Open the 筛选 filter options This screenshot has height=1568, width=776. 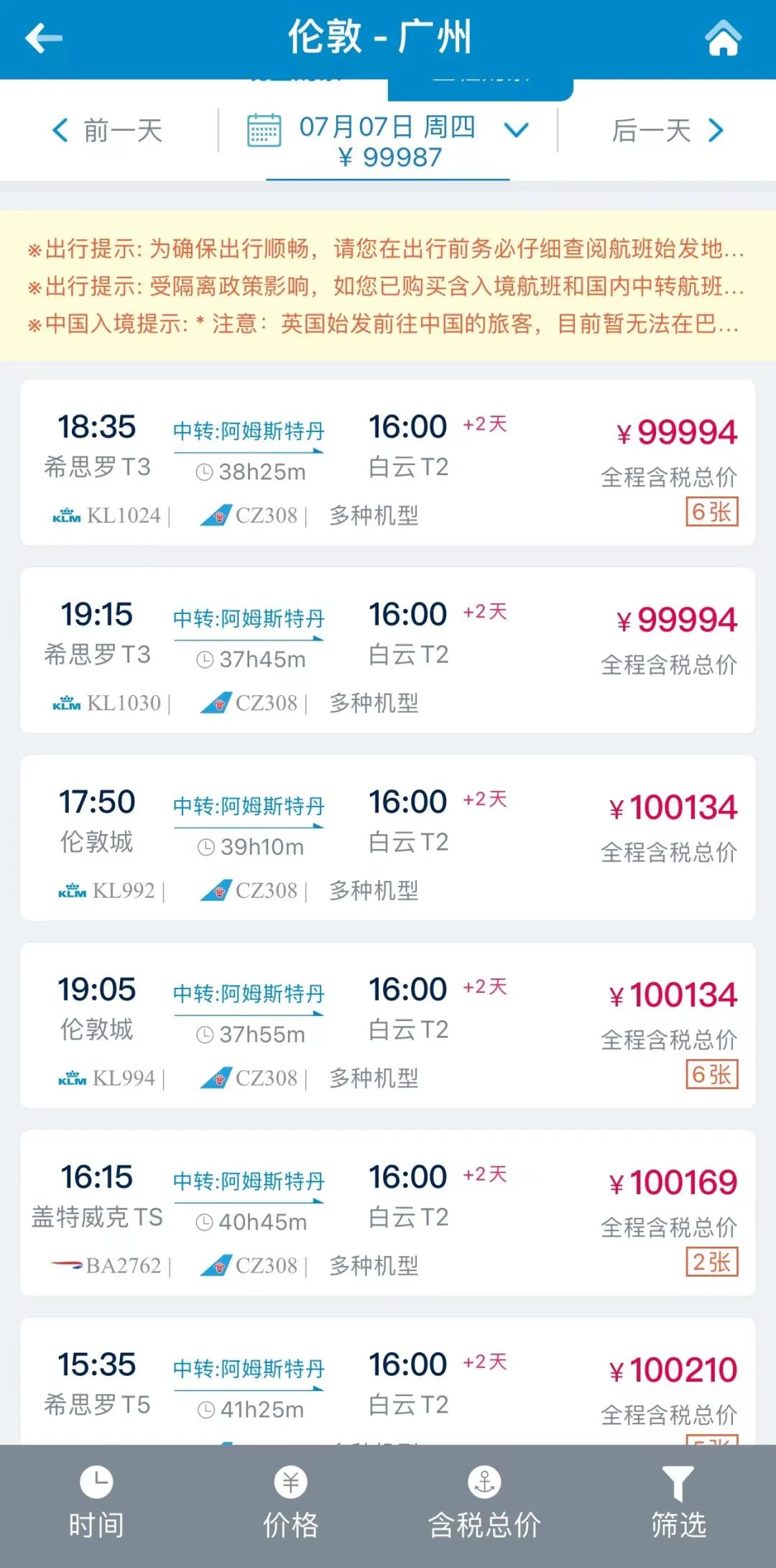678,1505
